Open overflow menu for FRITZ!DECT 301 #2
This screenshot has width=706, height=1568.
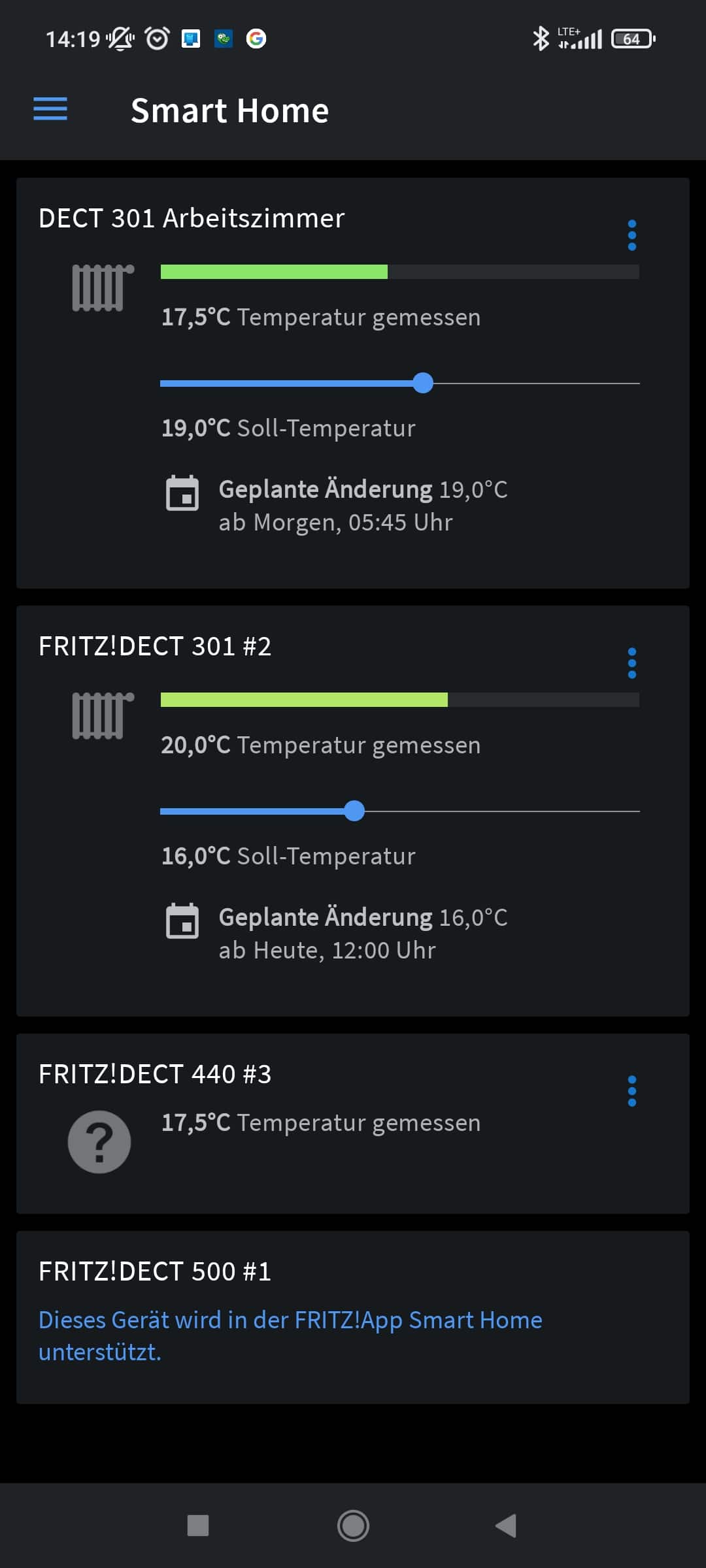point(631,663)
